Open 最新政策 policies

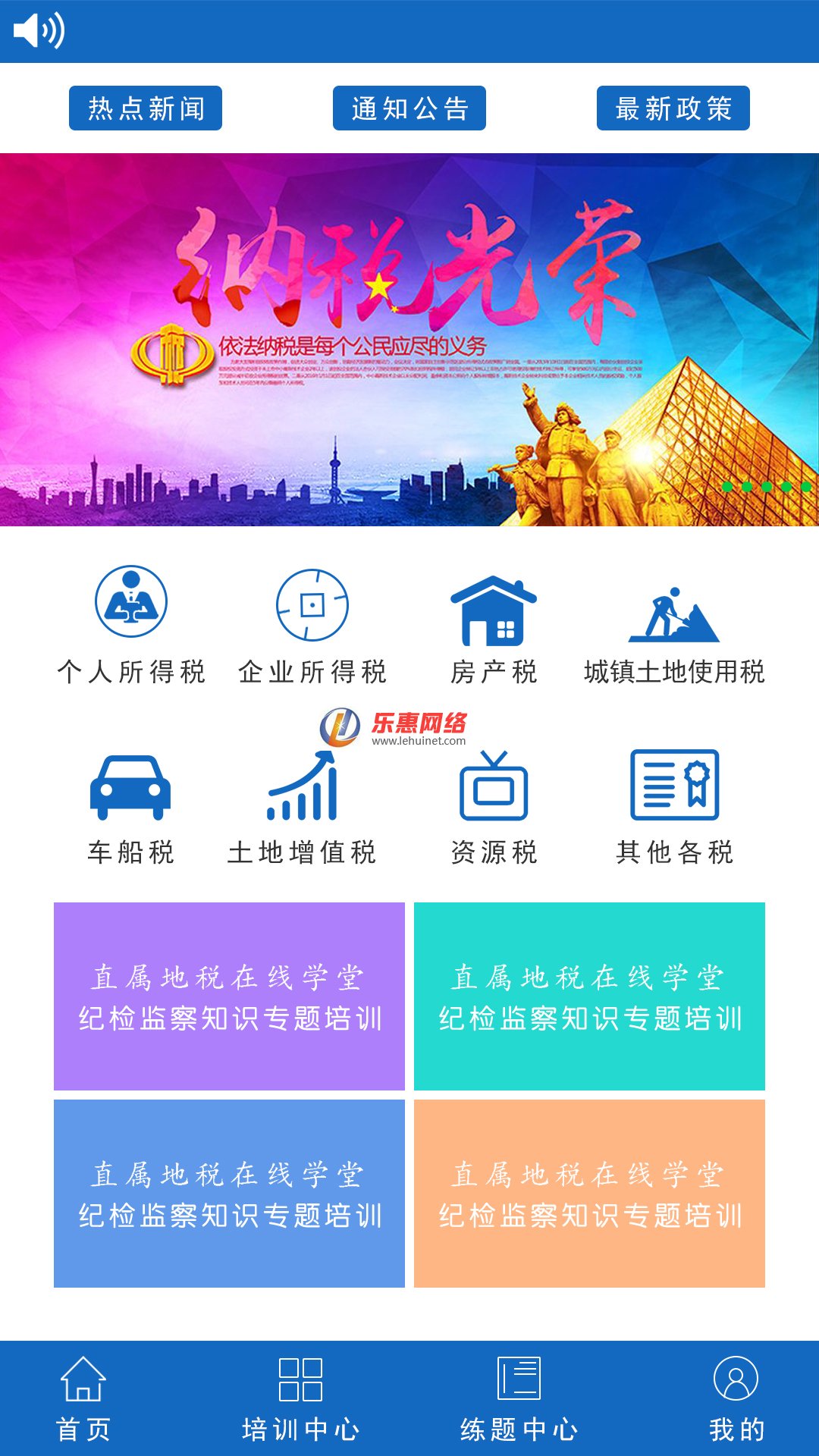(673, 108)
